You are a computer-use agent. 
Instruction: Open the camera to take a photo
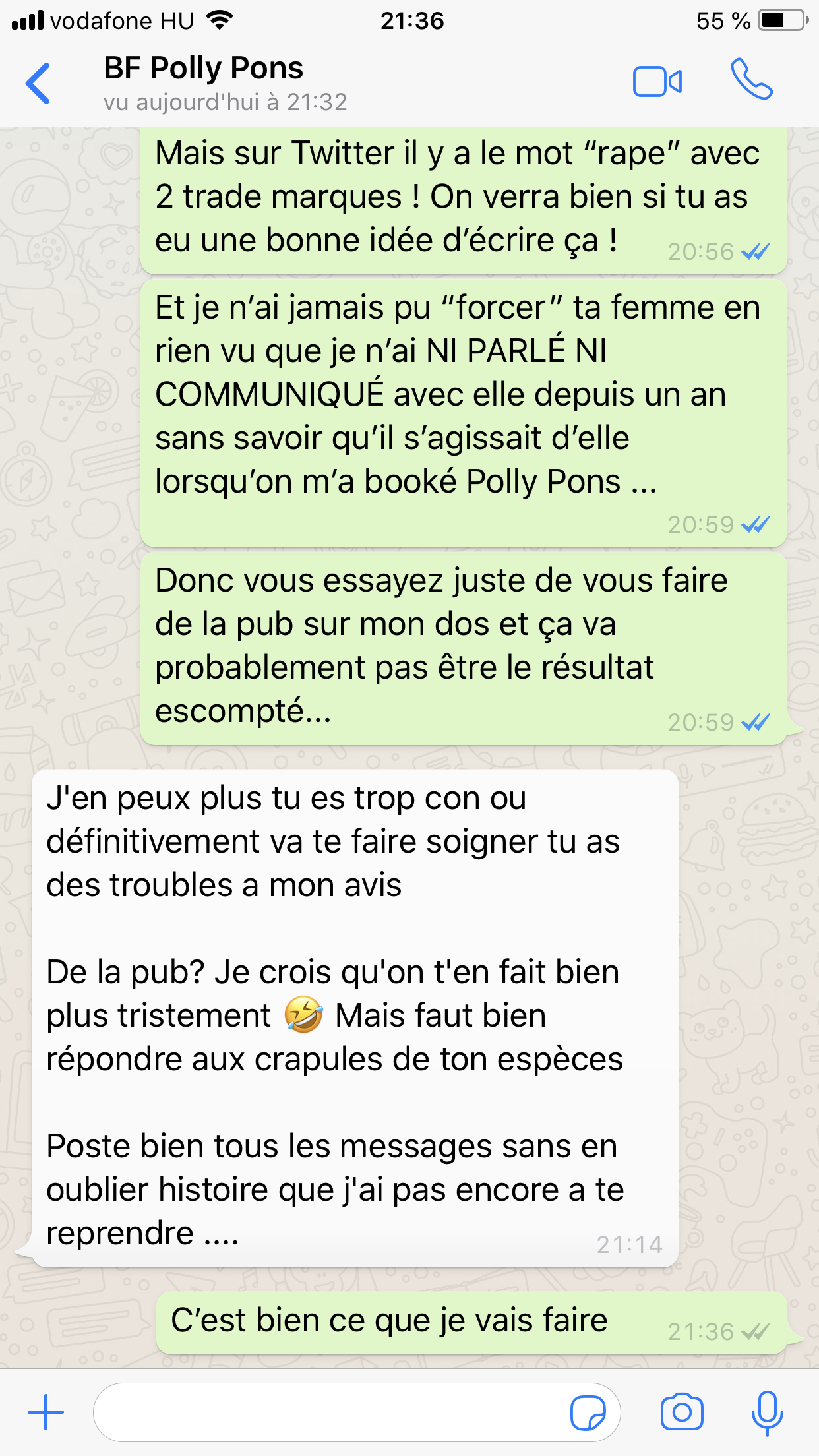tap(682, 1412)
